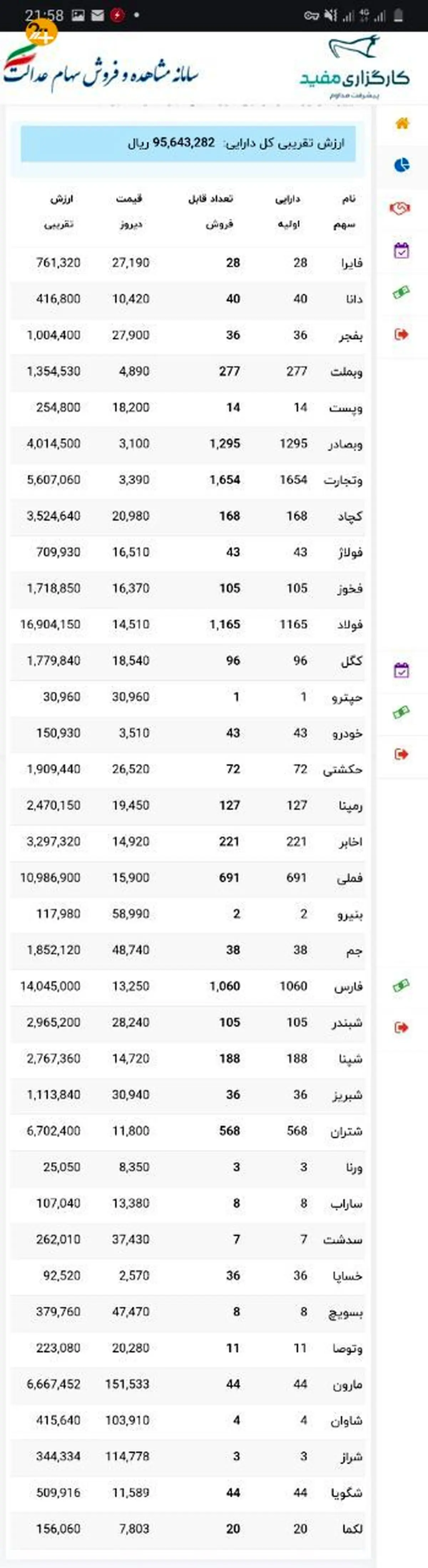Open the pie chart portfolio icon
Viewport: 428px width, 1568px height.
402,165
